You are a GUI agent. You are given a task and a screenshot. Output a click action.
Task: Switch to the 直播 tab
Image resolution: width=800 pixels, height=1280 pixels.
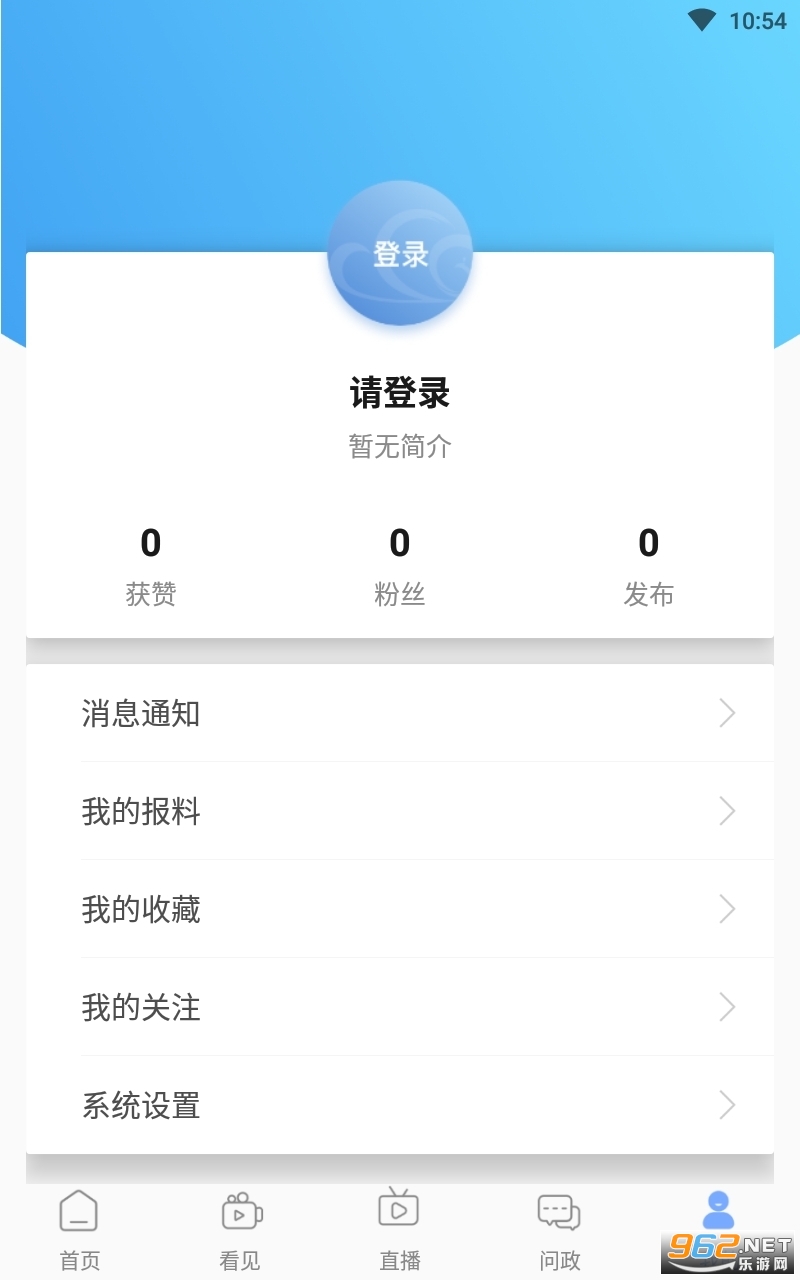400,1230
